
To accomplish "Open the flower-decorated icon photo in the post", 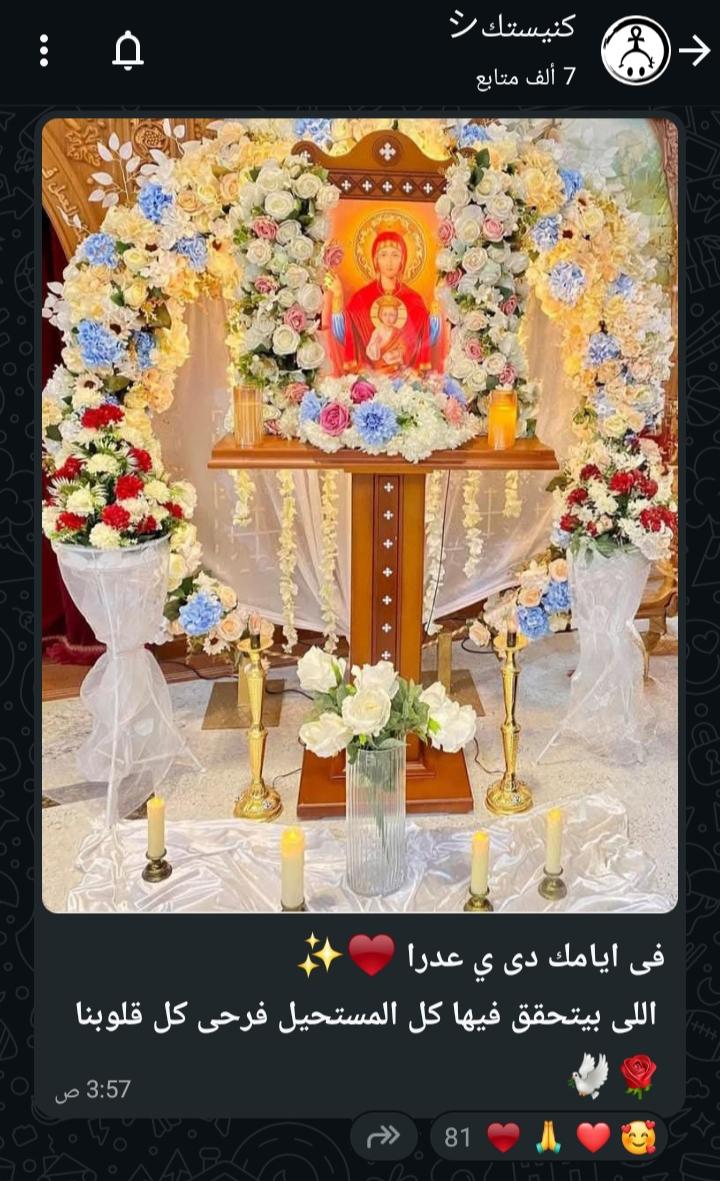I will (360, 515).
